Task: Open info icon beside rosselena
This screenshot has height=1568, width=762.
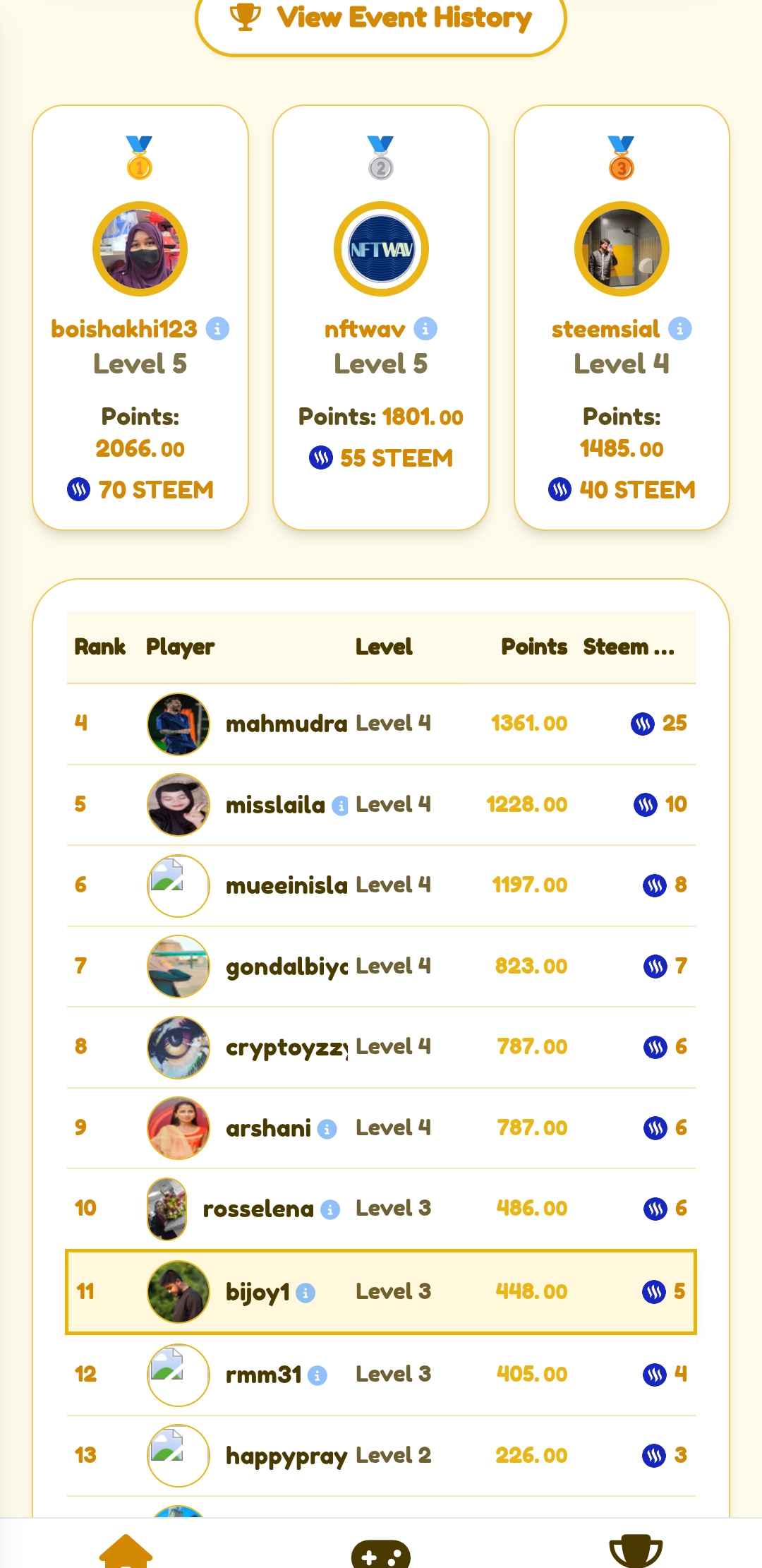Action: (330, 1209)
